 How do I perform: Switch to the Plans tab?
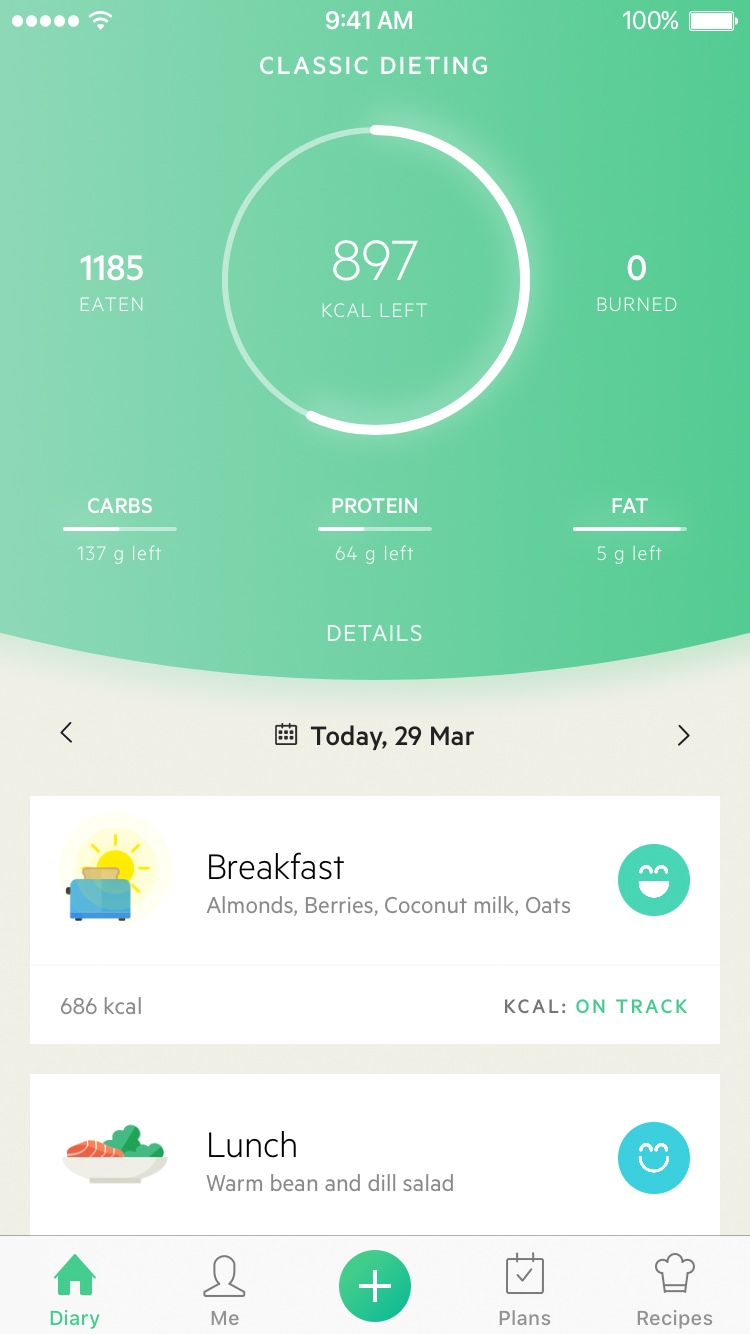tap(524, 1290)
